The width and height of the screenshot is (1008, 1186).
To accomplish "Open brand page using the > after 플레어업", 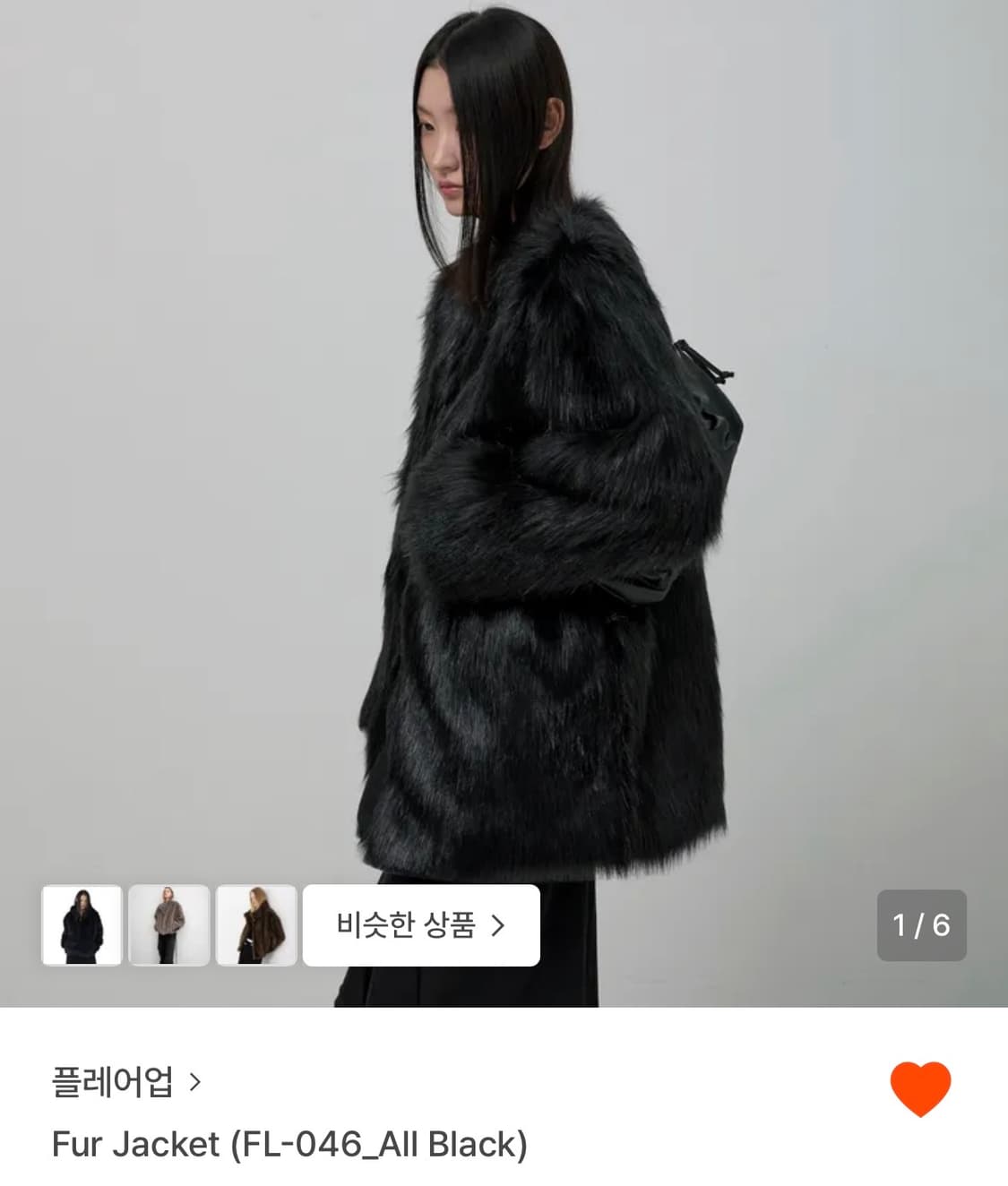I will tap(192, 1083).
